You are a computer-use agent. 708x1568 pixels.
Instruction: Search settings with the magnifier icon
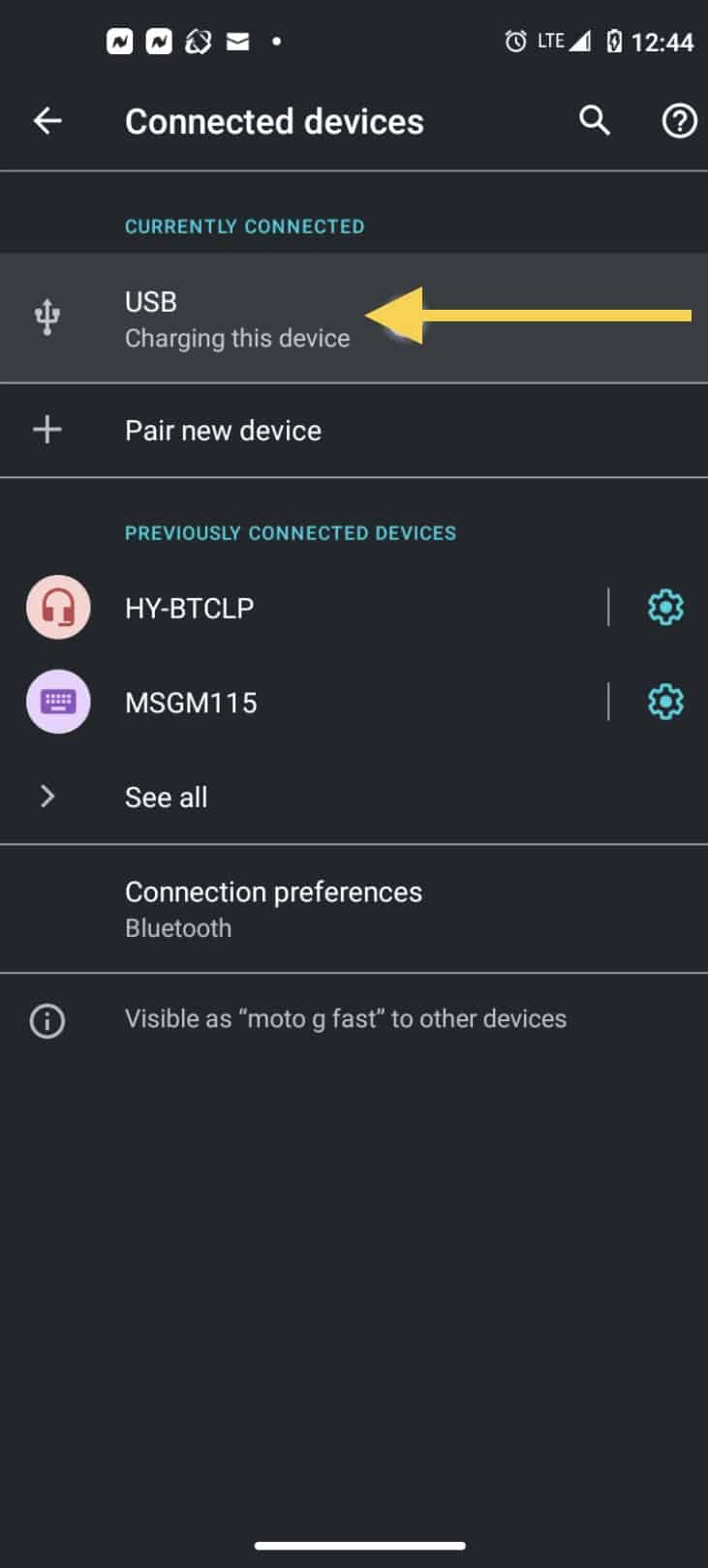595,121
